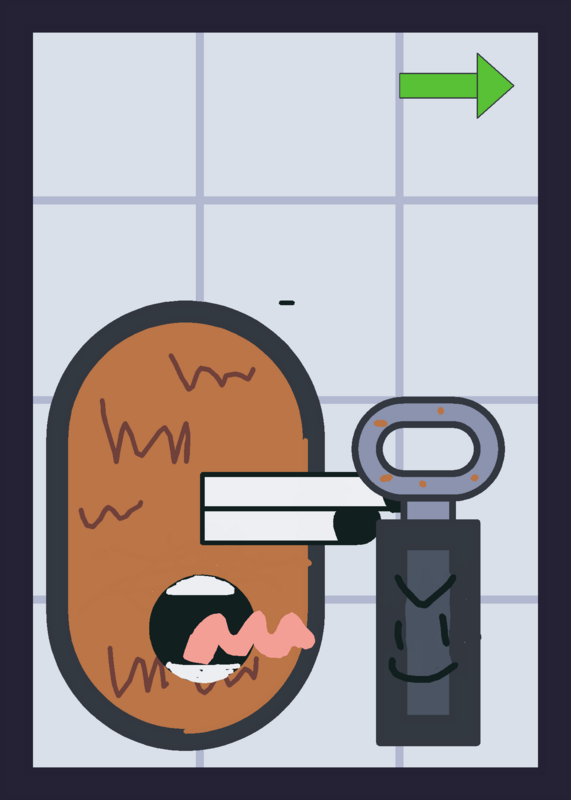Tap the green next arrow
The image size is (571, 800).
456,86
